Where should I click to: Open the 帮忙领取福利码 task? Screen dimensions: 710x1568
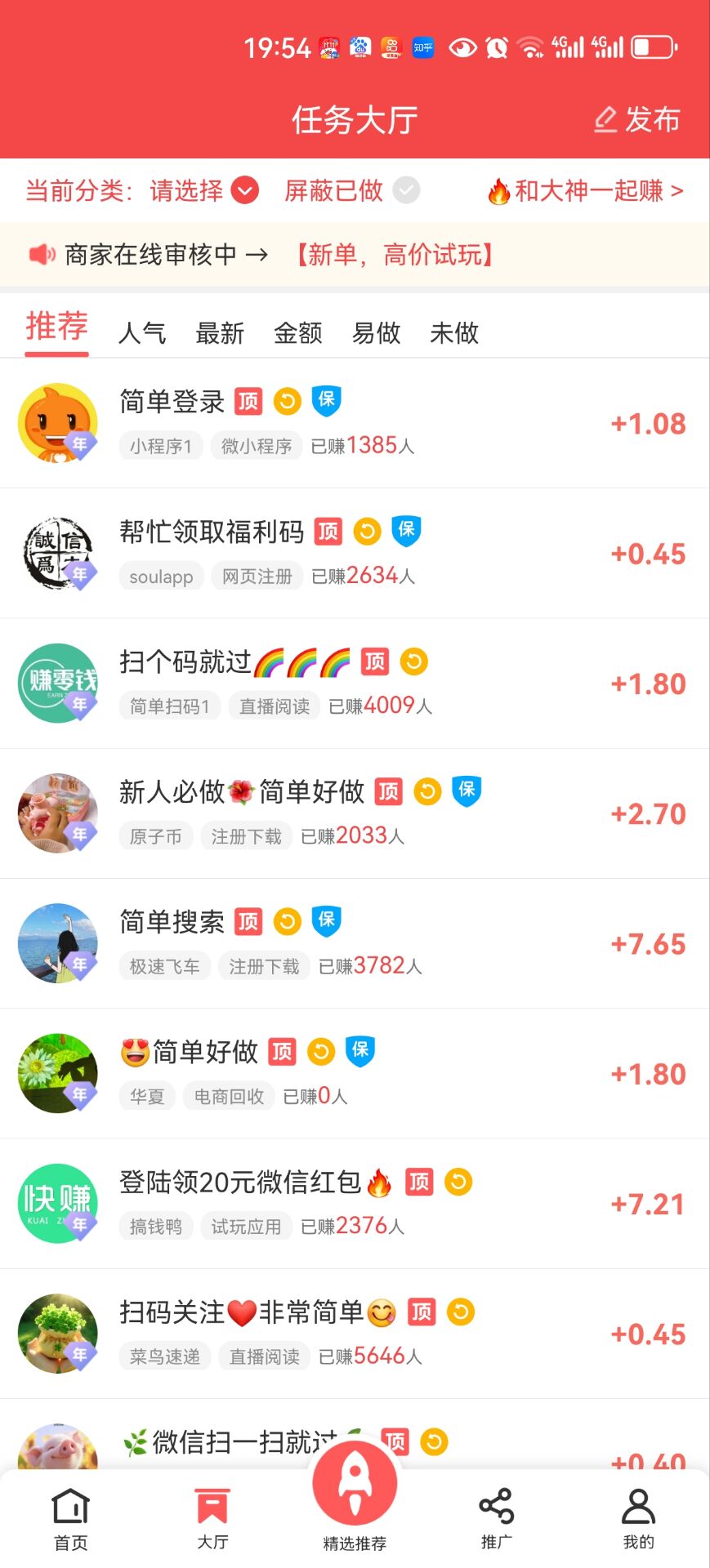(x=351, y=553)
